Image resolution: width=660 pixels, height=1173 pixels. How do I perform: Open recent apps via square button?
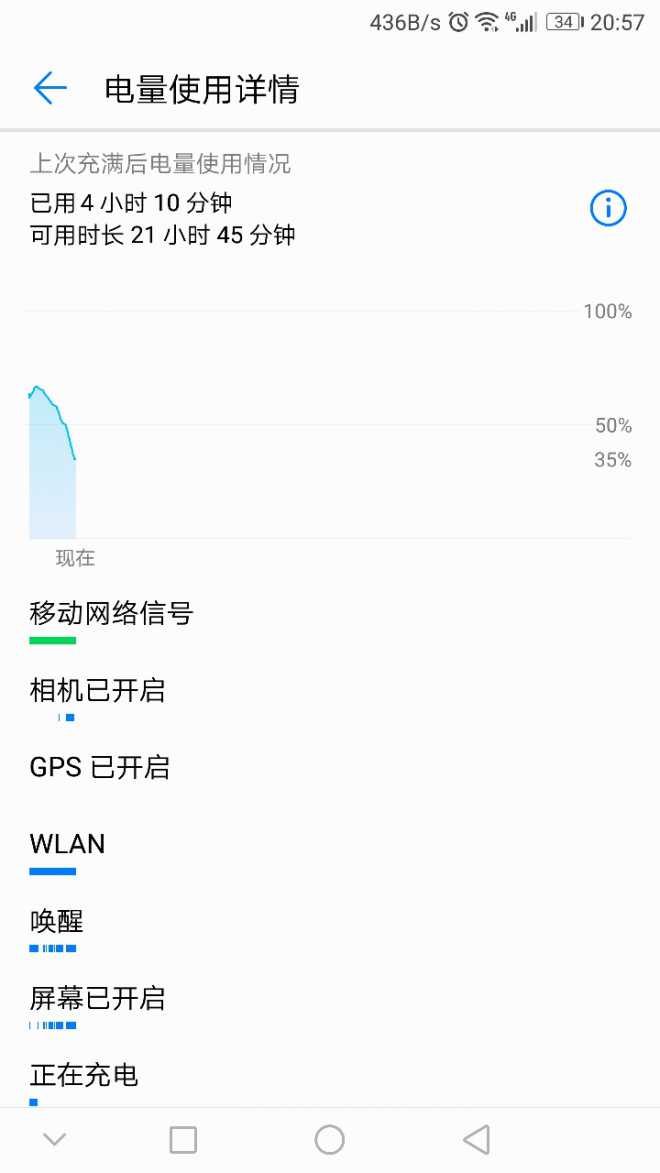pyautogui.click(x=183, y=1139)
